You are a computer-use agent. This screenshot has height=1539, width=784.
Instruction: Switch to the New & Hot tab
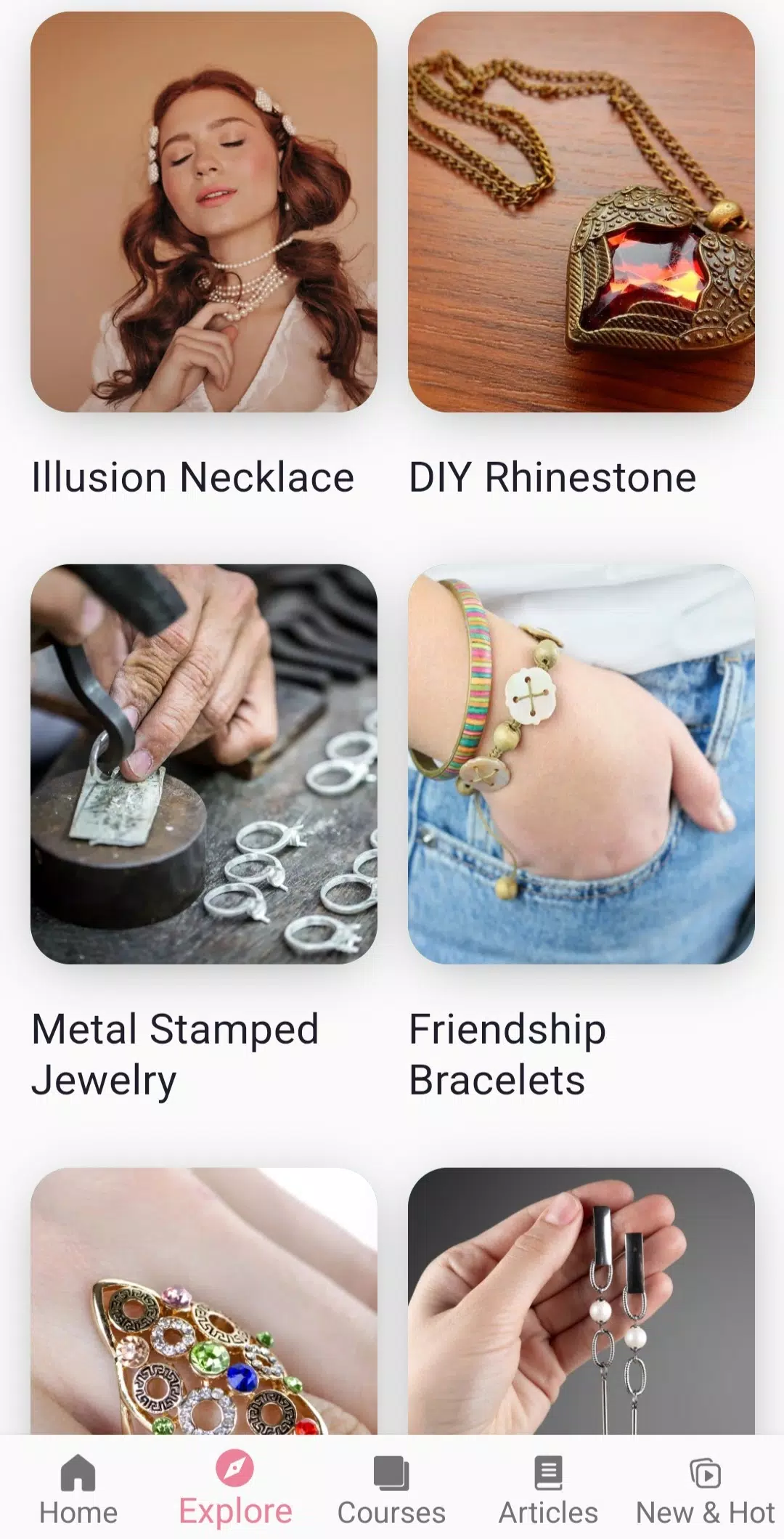click(705, 1490)
